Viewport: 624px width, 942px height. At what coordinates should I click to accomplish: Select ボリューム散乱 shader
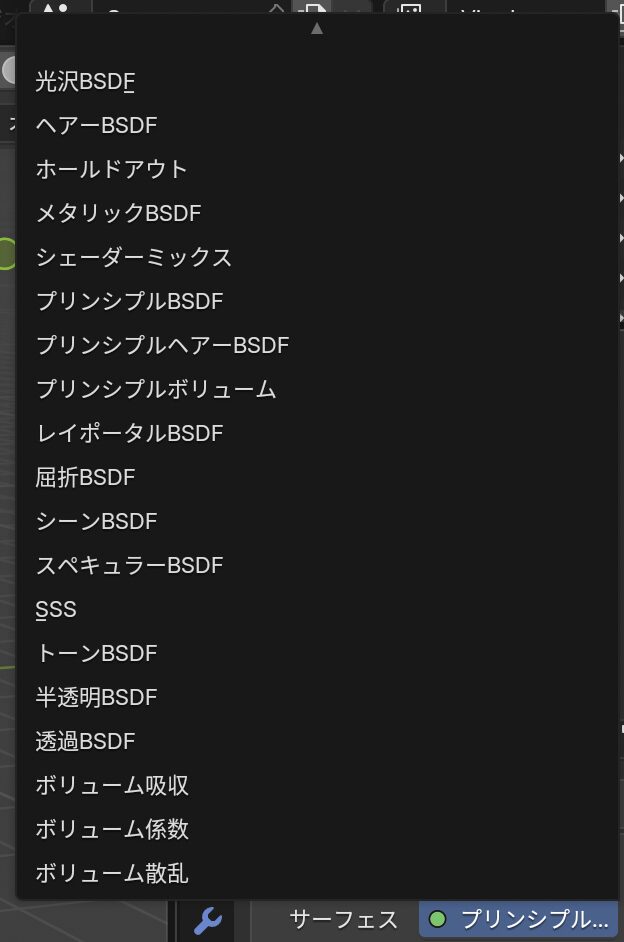(x=111, y=873)
